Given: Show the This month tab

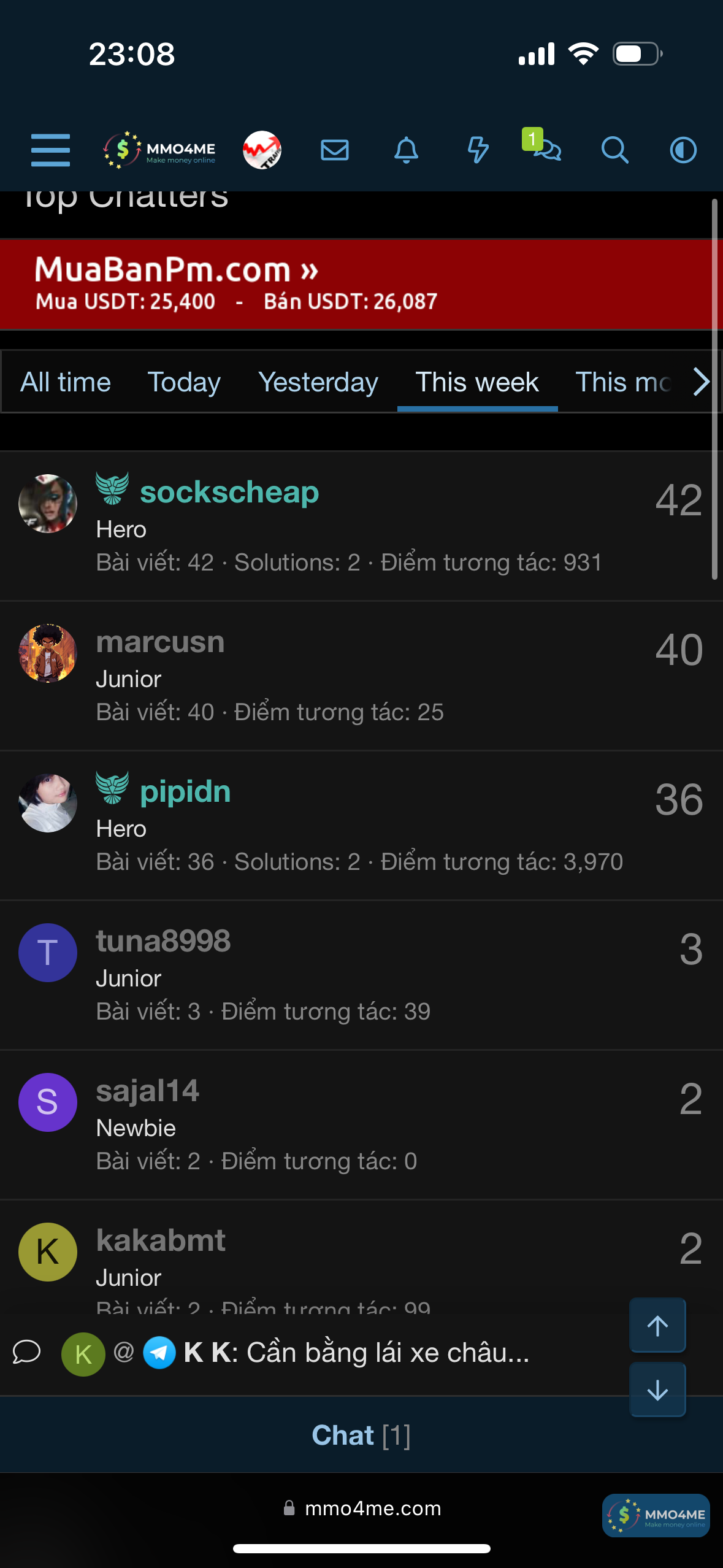Looking at the screenshot, I should 622,382.
